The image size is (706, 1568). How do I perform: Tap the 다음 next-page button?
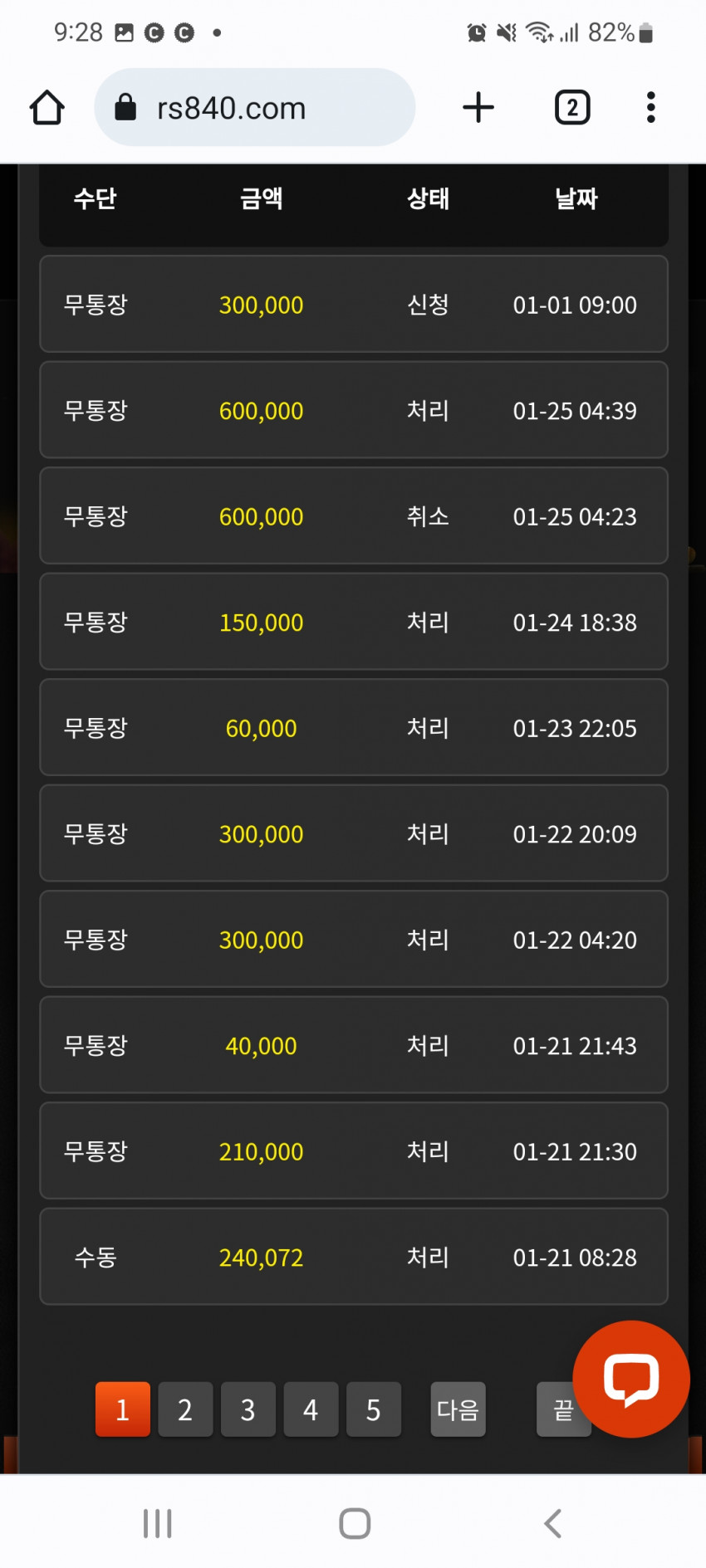pyautogui.click(x=458, y=1409)
